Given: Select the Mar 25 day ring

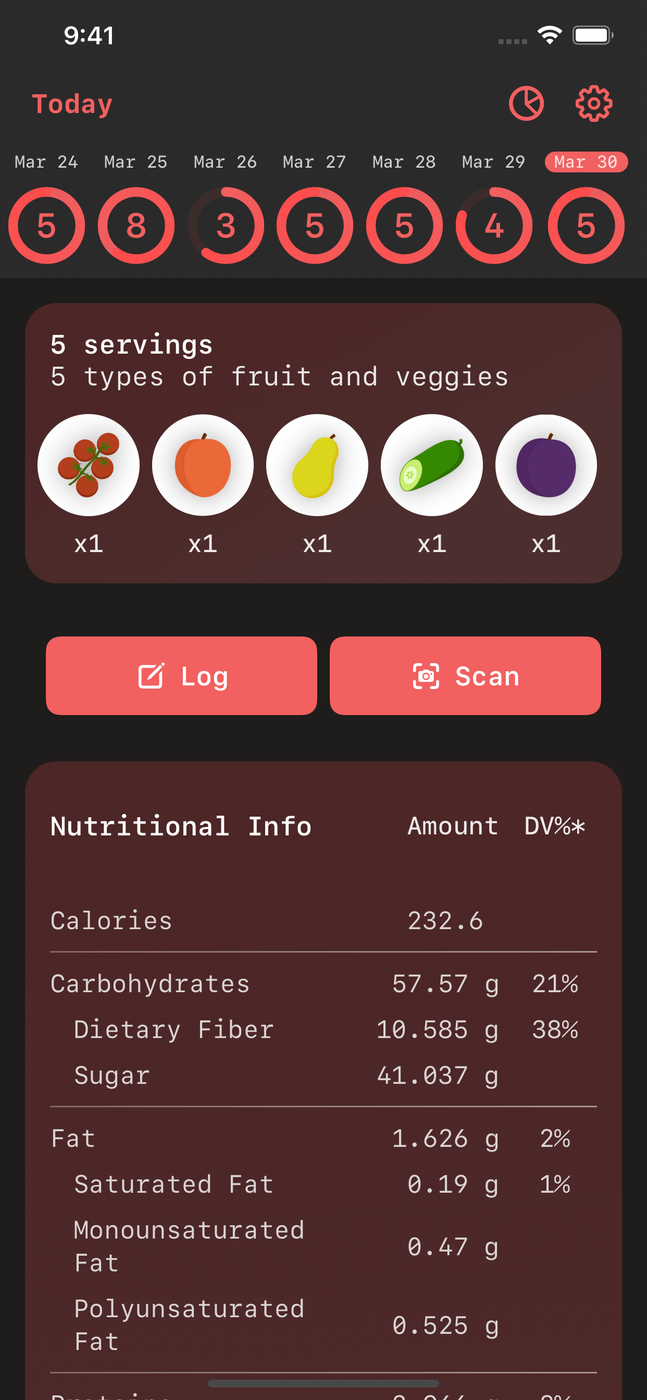Looking at the screenshot, I should point(136,226).
